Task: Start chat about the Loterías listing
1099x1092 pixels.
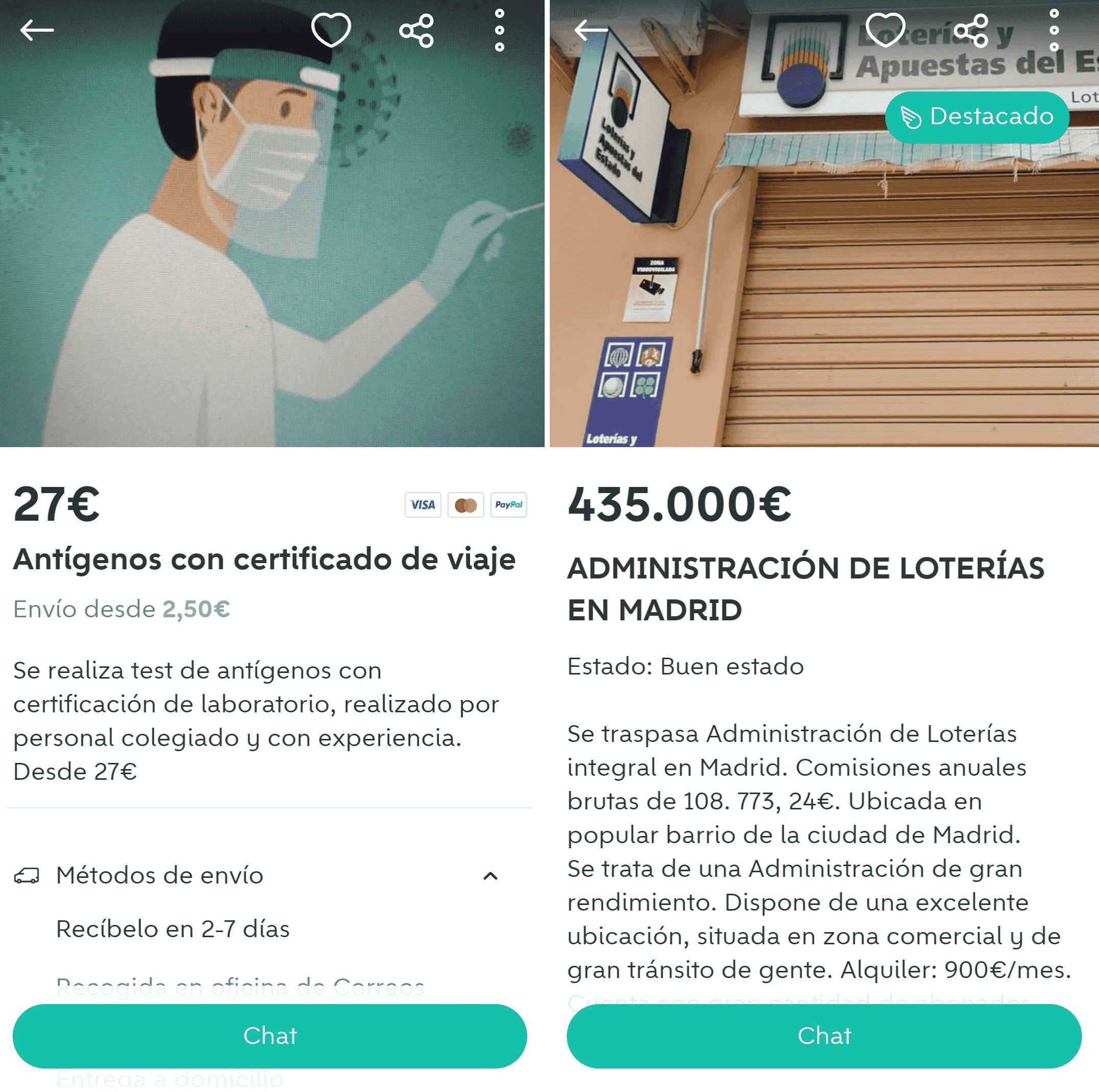Action: click(824, 1036)
